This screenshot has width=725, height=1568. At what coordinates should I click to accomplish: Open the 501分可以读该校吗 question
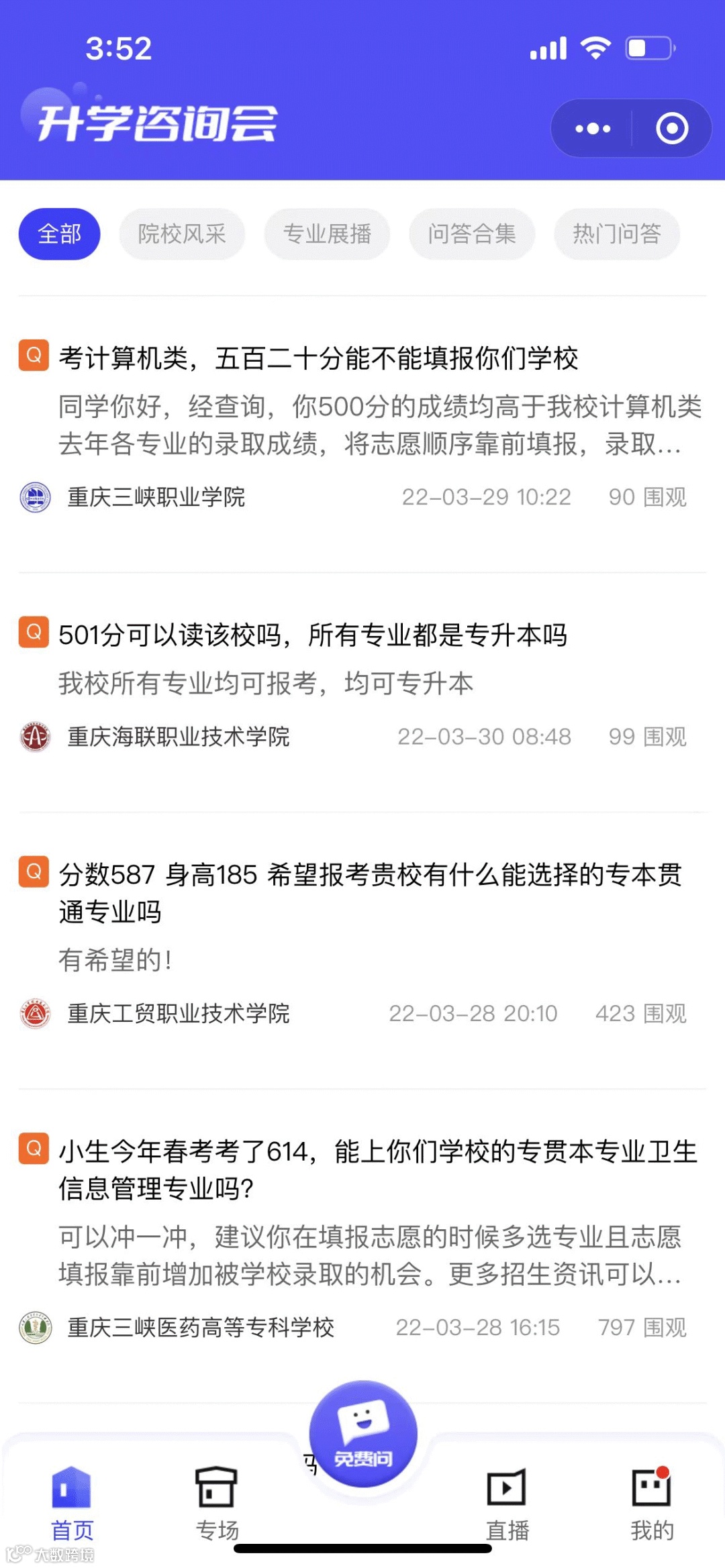click(x=313, y=635)
